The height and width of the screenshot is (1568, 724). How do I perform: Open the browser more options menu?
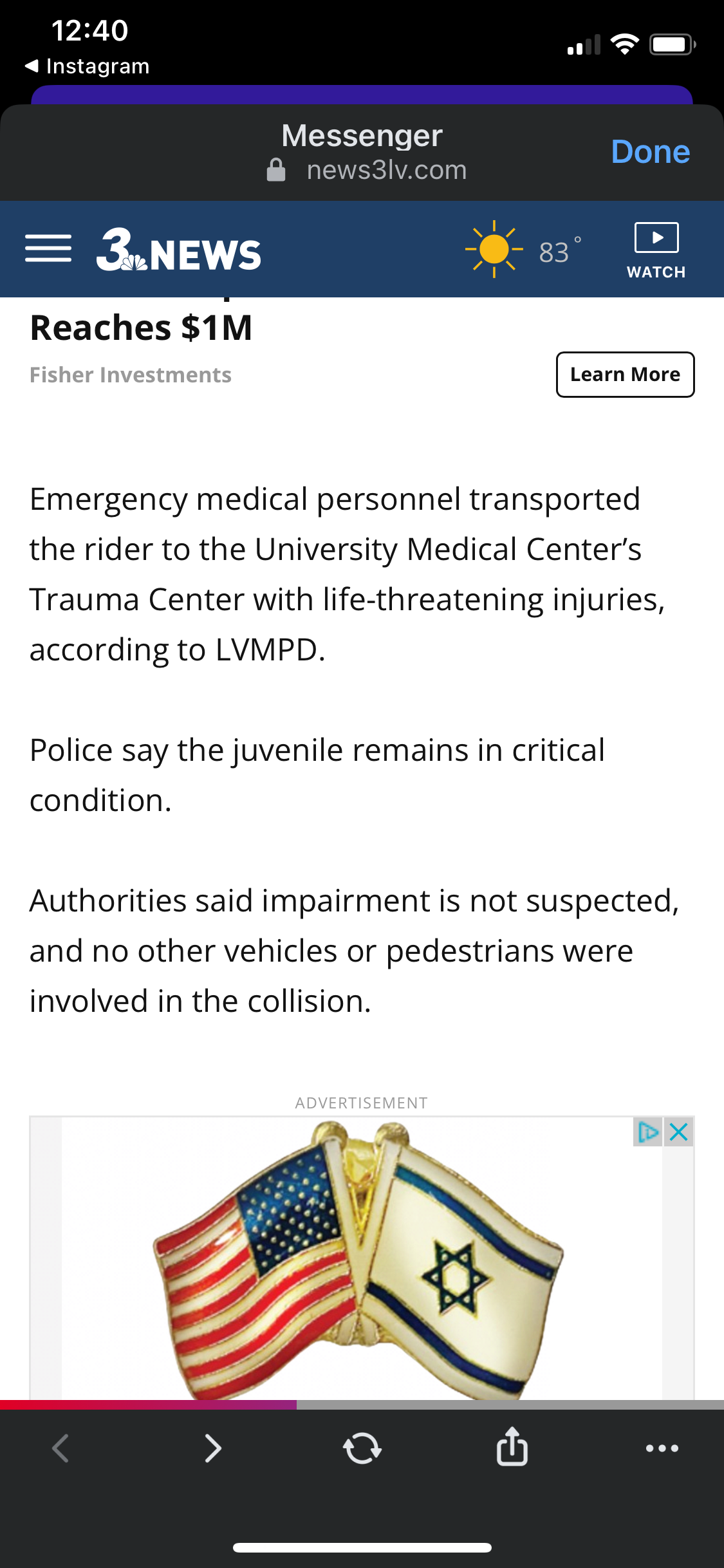coord(662,1448)
